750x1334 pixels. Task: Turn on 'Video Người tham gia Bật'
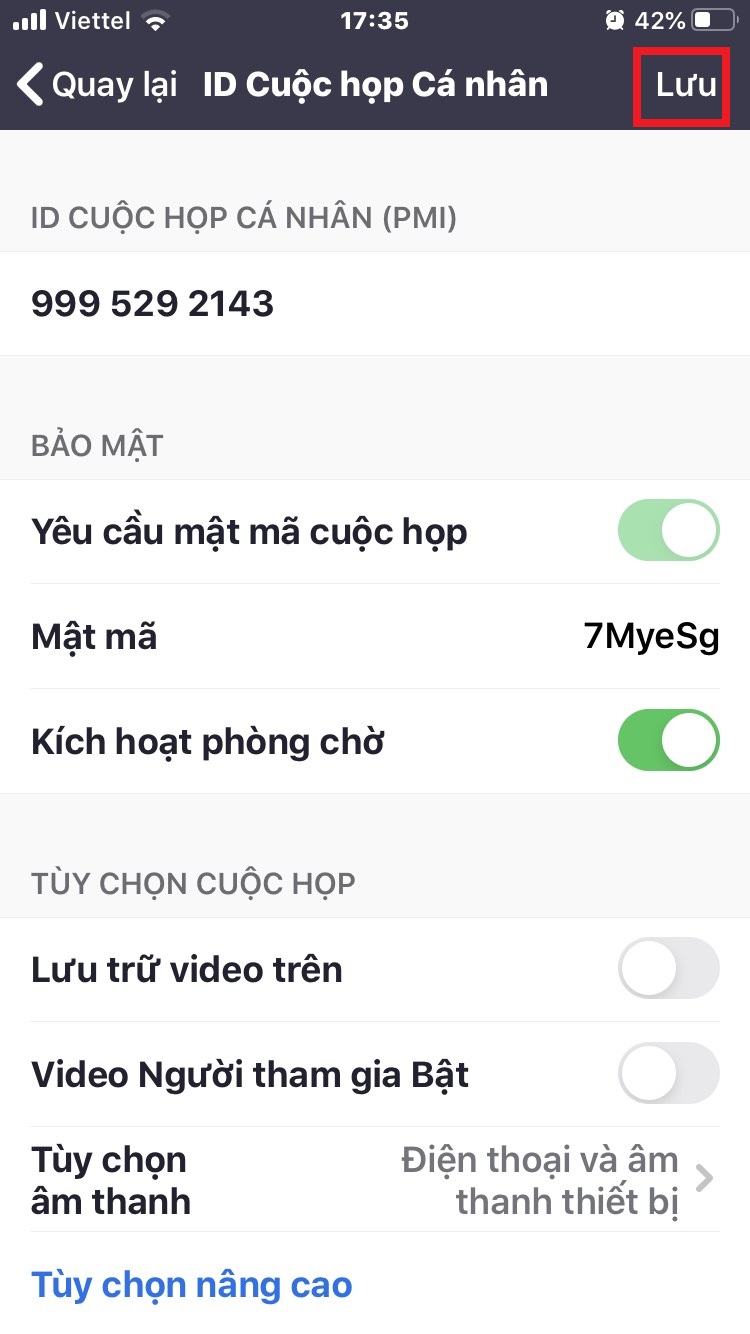pyautogui.click(x=667, y=1073)
